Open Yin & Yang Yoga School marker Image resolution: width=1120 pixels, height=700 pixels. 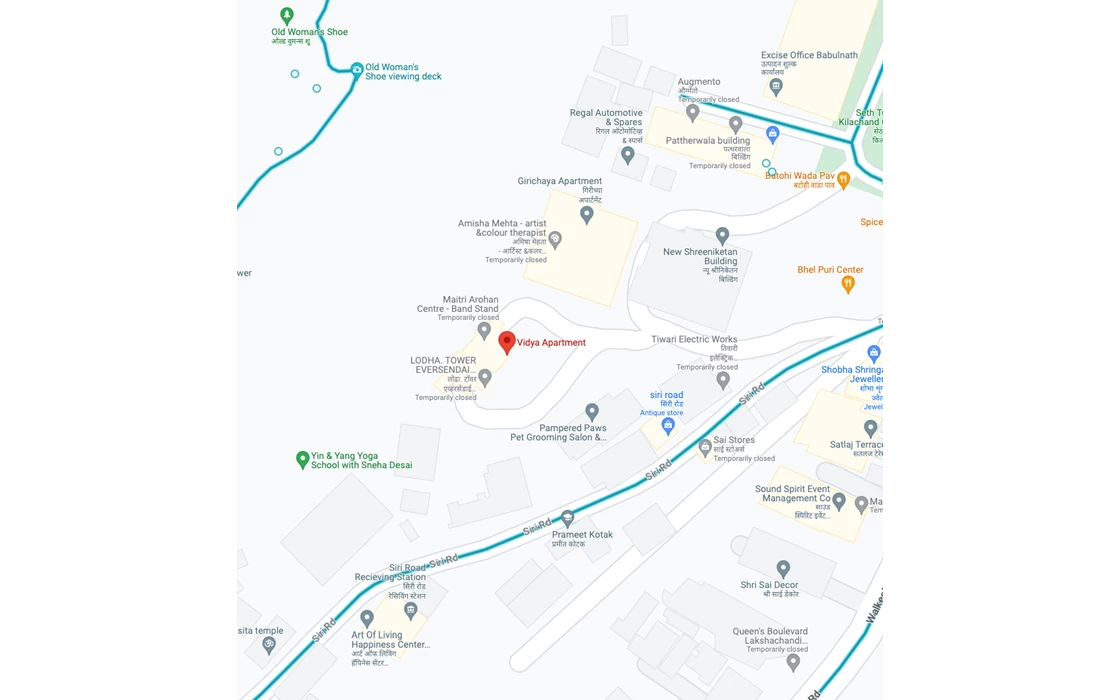[302, 459]
